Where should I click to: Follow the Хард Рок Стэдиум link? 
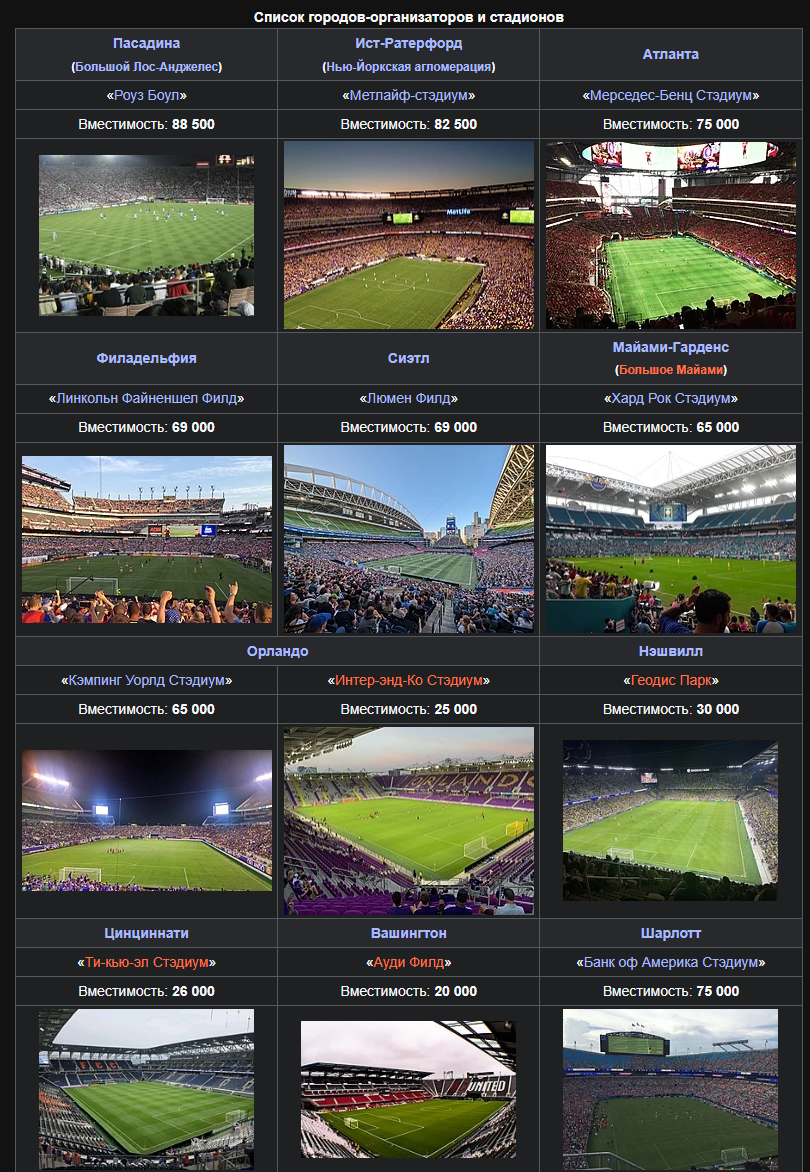670,398
